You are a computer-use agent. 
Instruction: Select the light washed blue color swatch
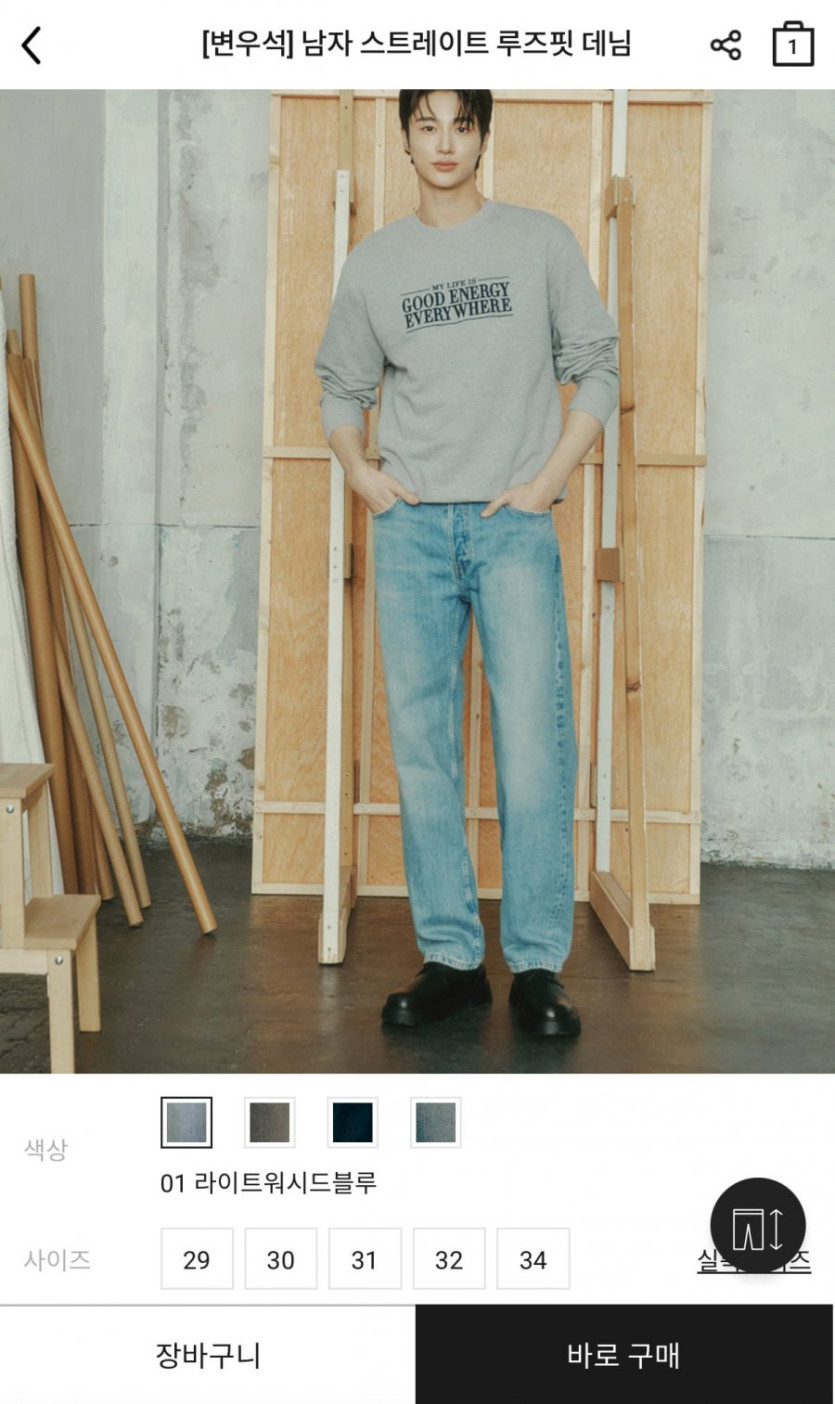tap(187, 1123)
